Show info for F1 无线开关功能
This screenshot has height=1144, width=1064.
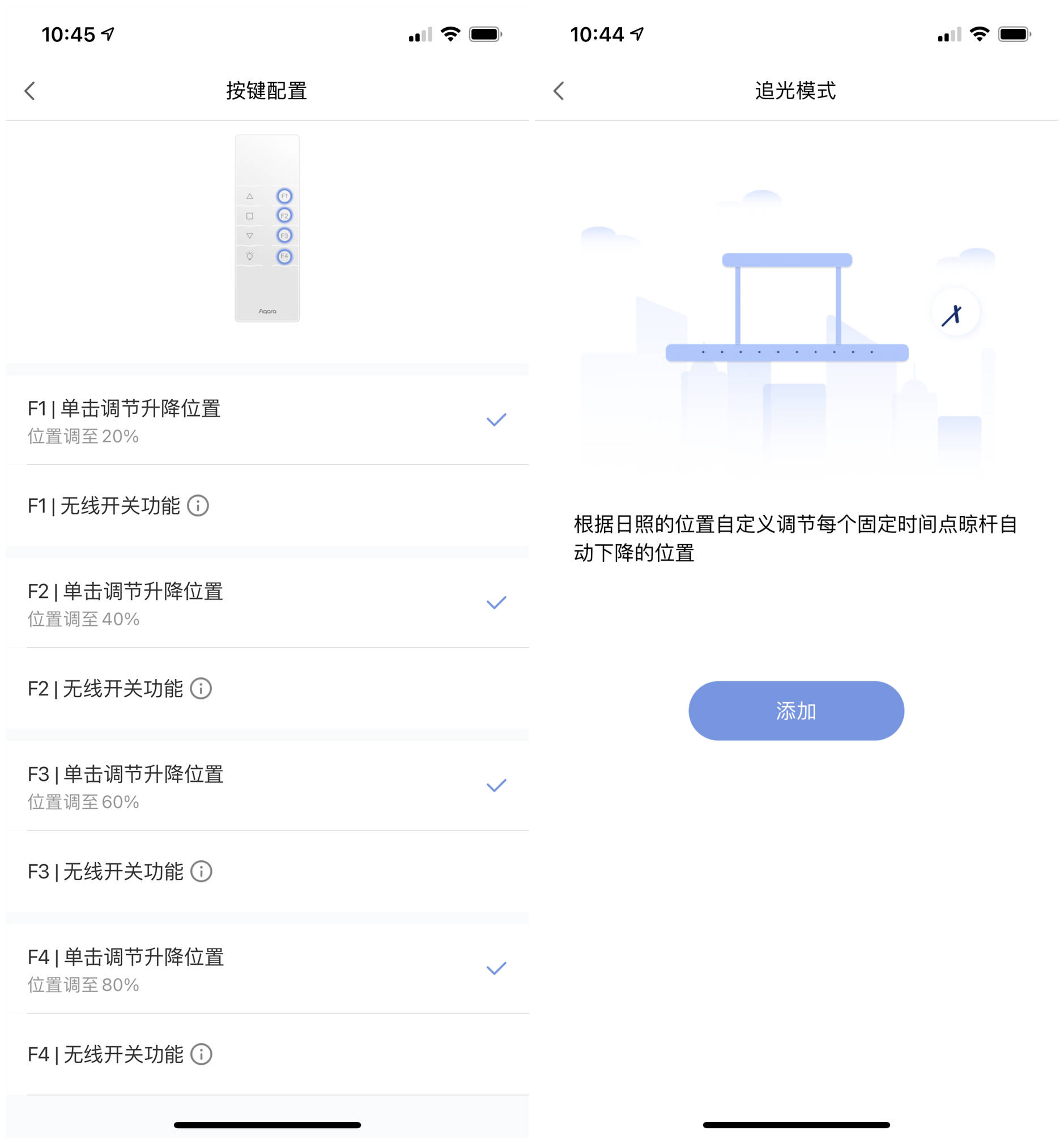tap(199, 506)
